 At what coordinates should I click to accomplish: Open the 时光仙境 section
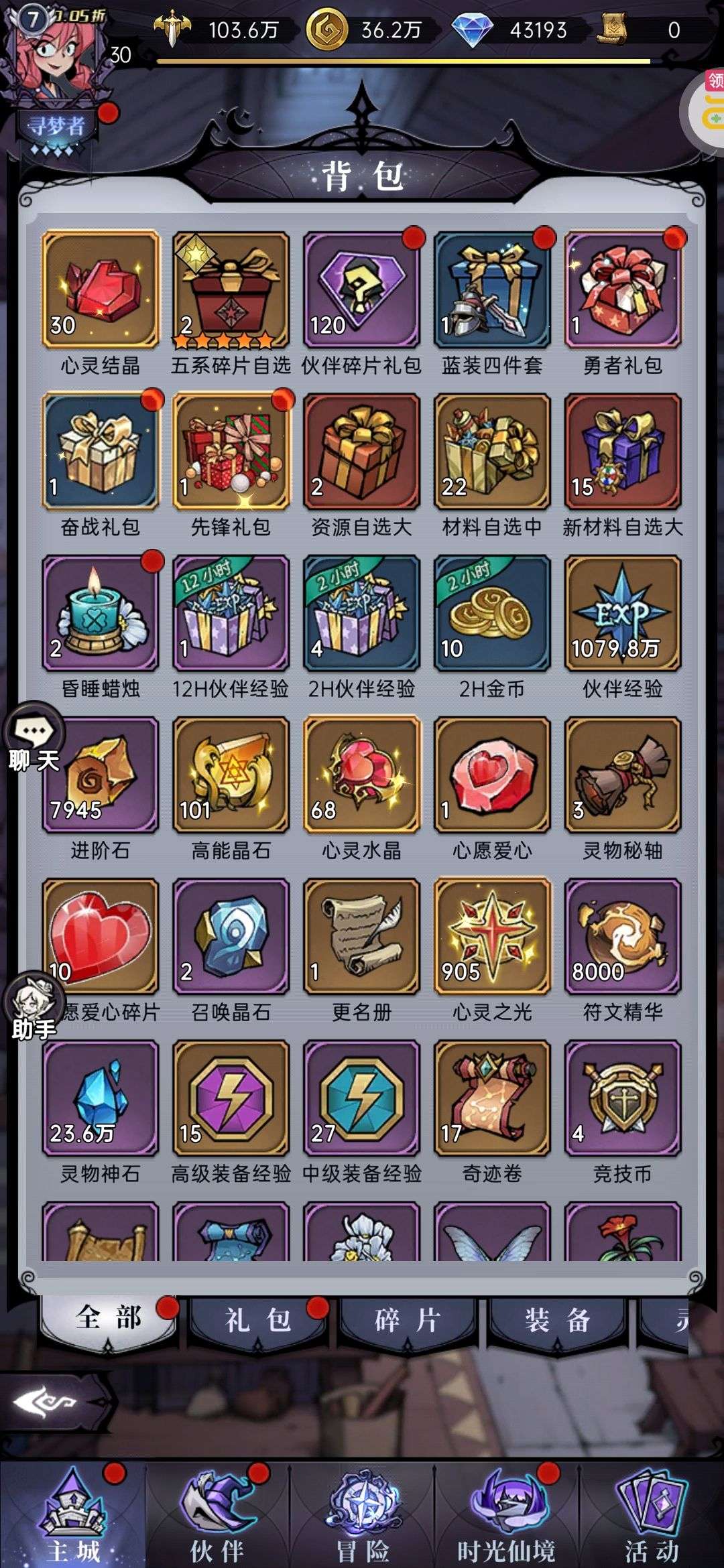[507, 1518]
